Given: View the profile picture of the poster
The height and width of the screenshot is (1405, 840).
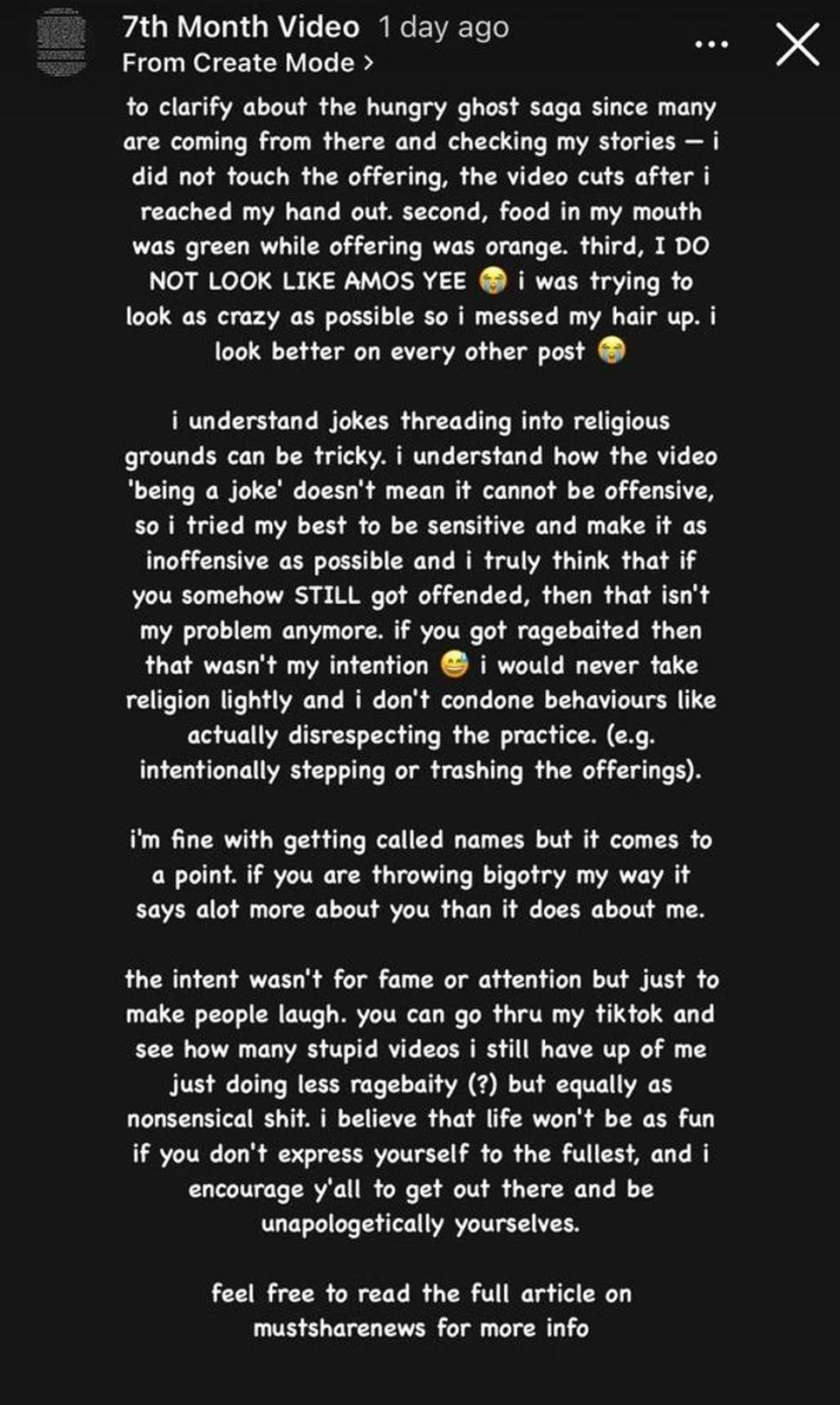Looking at the screenshot, I should pos(63,43).
